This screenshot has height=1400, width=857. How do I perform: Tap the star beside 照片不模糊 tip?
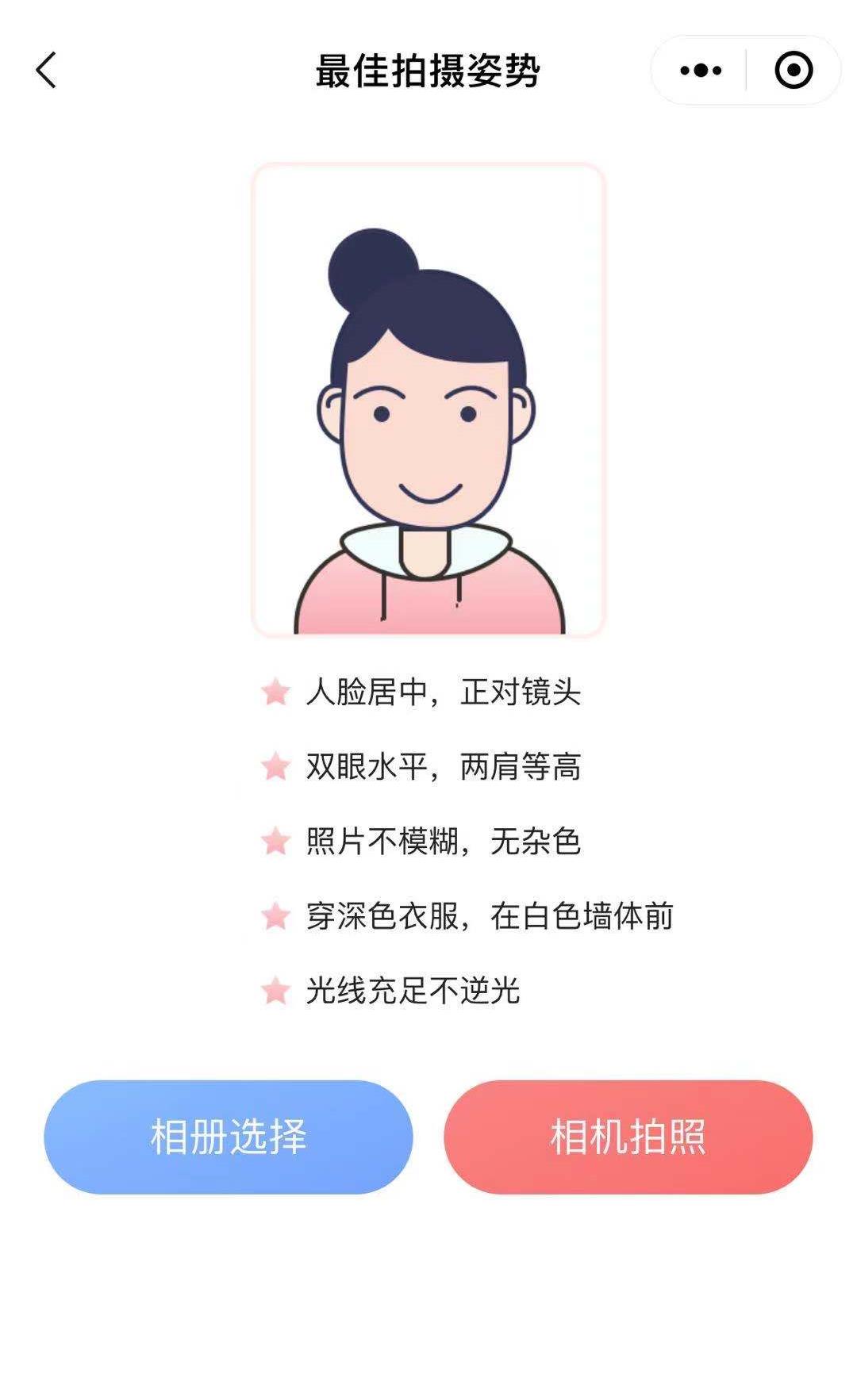(x=274, y=839)
